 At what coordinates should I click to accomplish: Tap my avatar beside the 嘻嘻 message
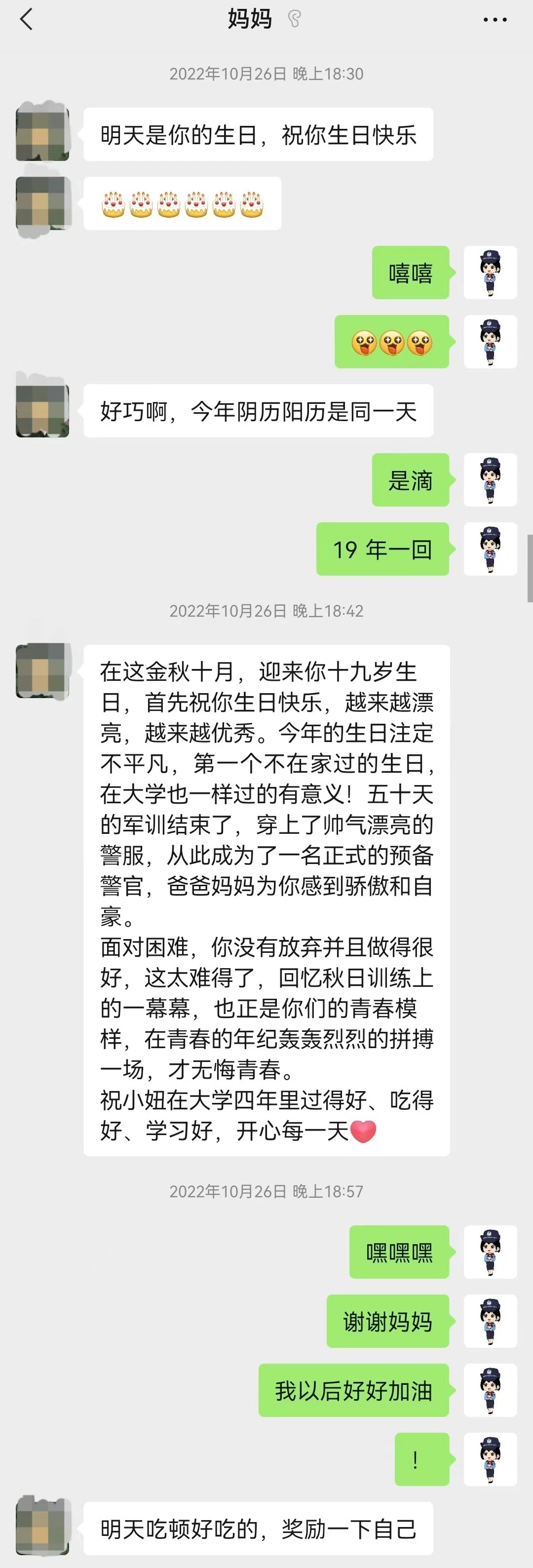(x=491, y=272)
